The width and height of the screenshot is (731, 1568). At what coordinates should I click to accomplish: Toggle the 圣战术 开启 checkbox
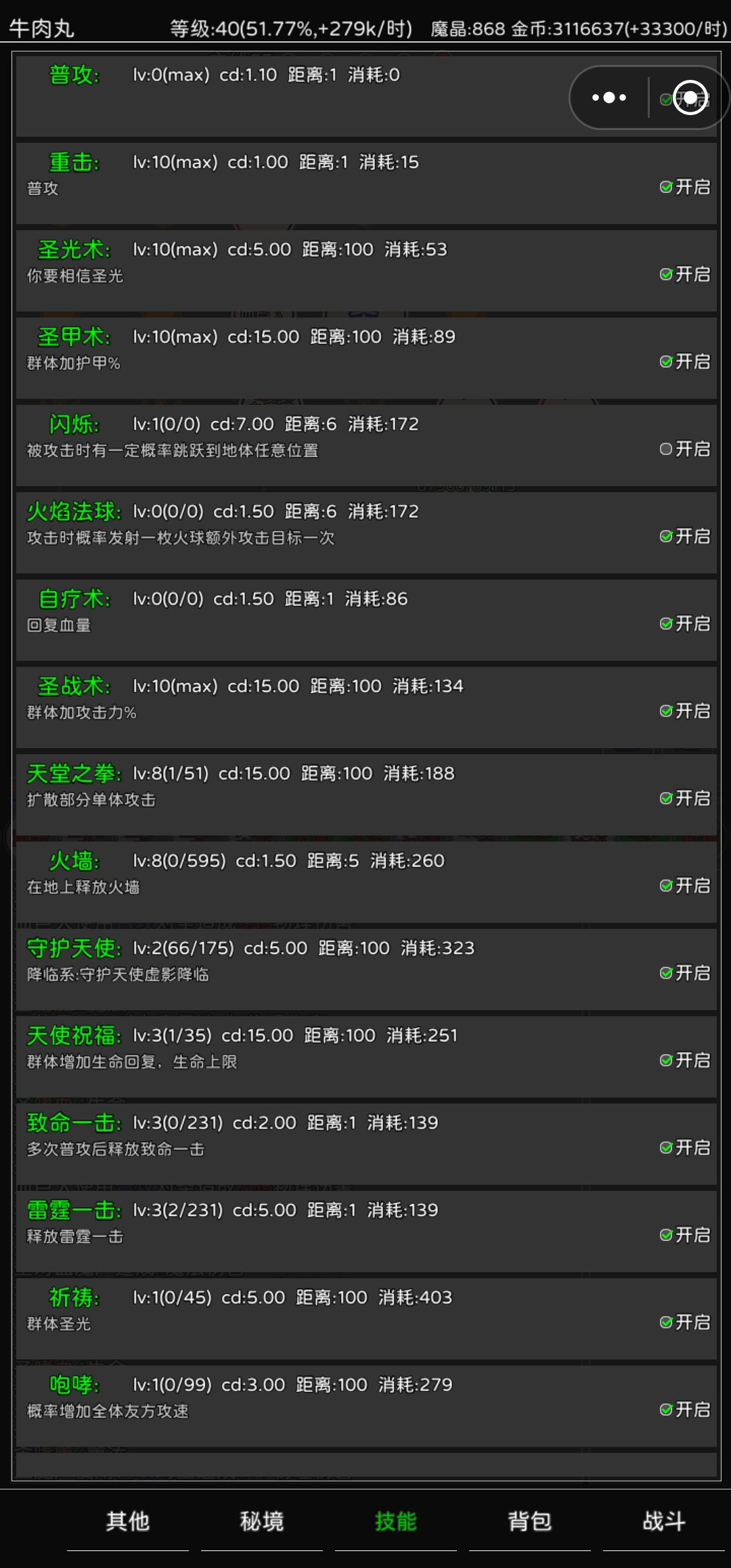click(684, 711)
